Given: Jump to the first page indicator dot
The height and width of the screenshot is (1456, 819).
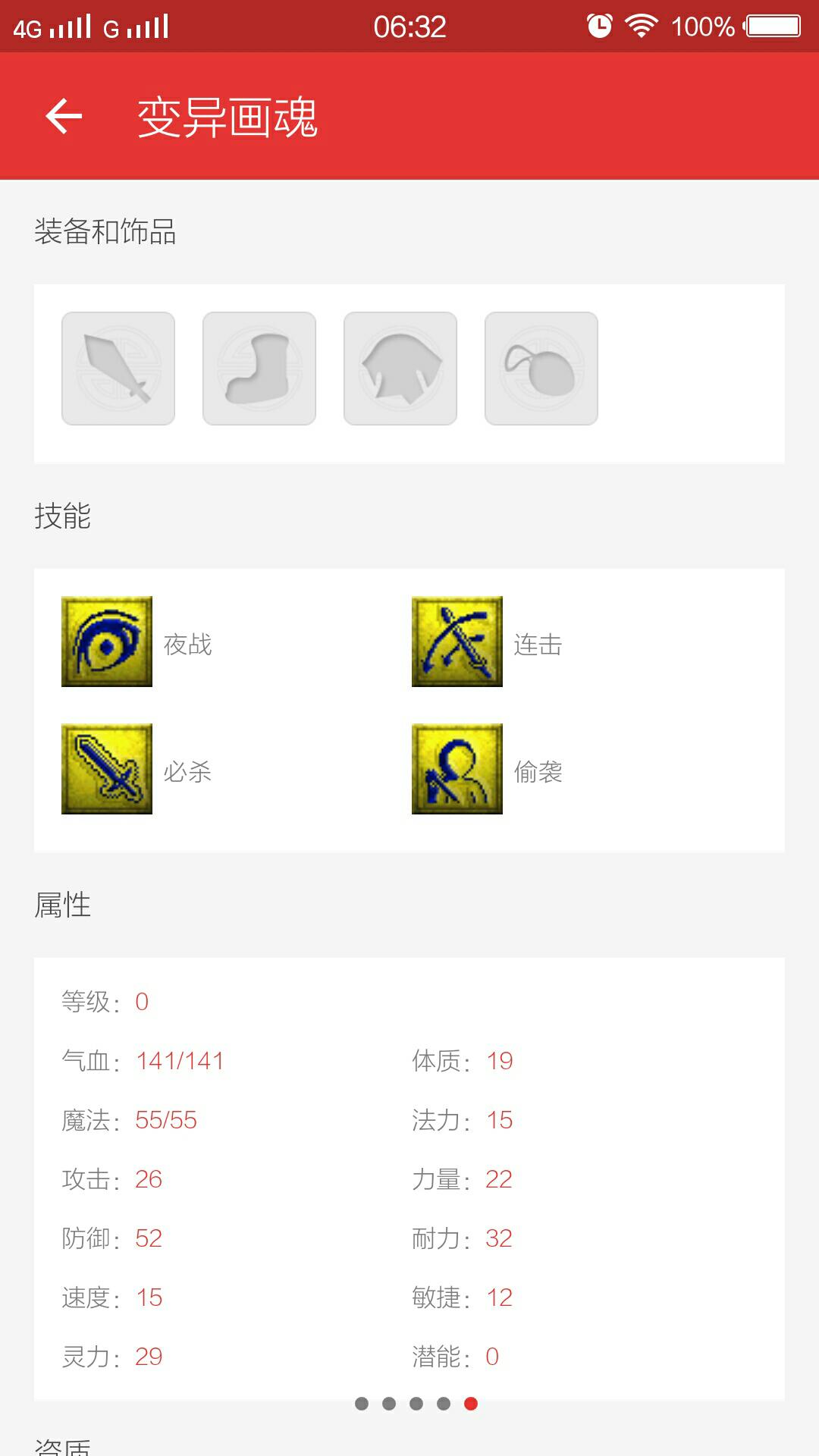Looking at the screenshot, I should point(362,1404).
